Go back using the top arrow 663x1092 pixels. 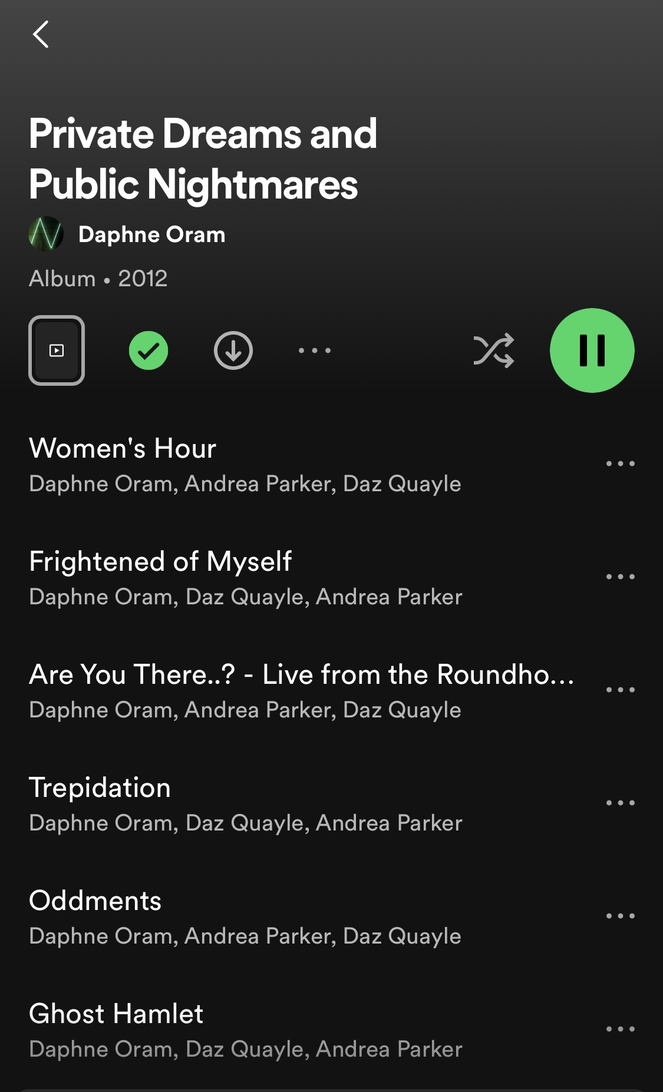point(41,35)
